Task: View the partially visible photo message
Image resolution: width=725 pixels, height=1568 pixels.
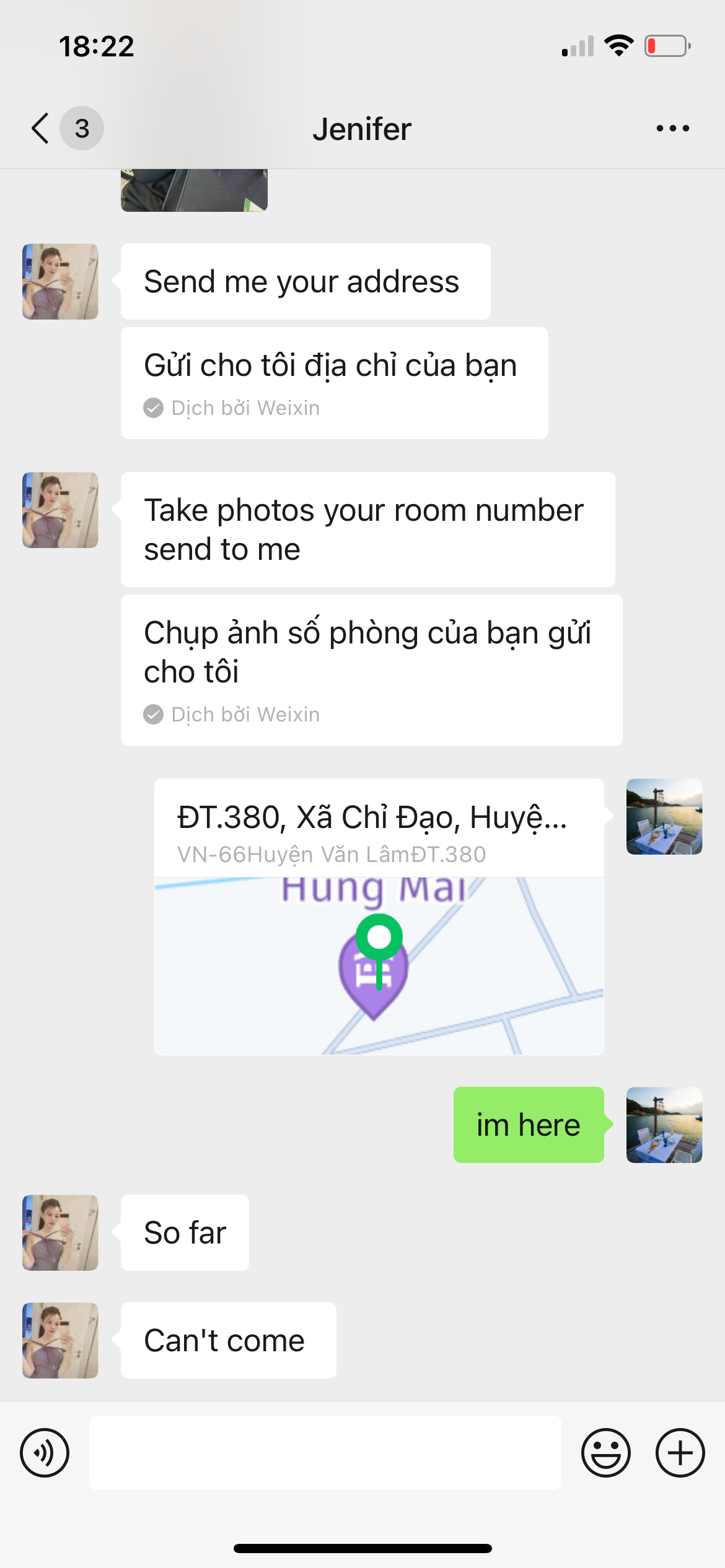Action: click(194, 191)
